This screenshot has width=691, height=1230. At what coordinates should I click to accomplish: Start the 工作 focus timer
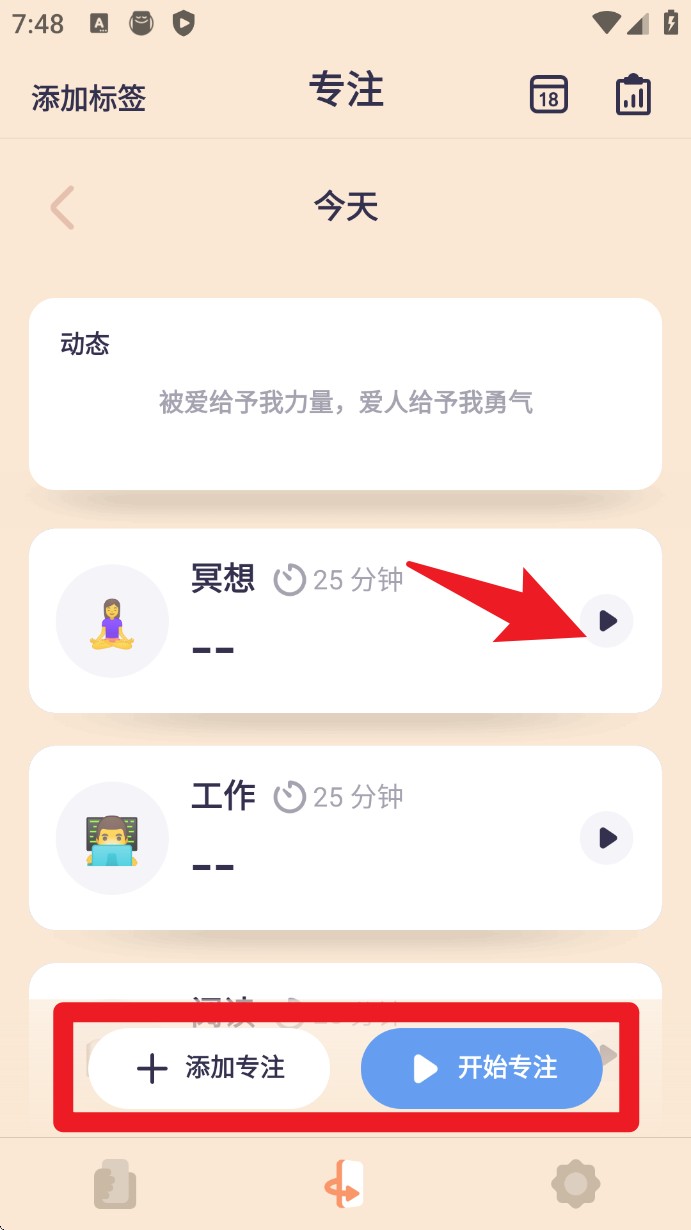click(x=607, y=838)
